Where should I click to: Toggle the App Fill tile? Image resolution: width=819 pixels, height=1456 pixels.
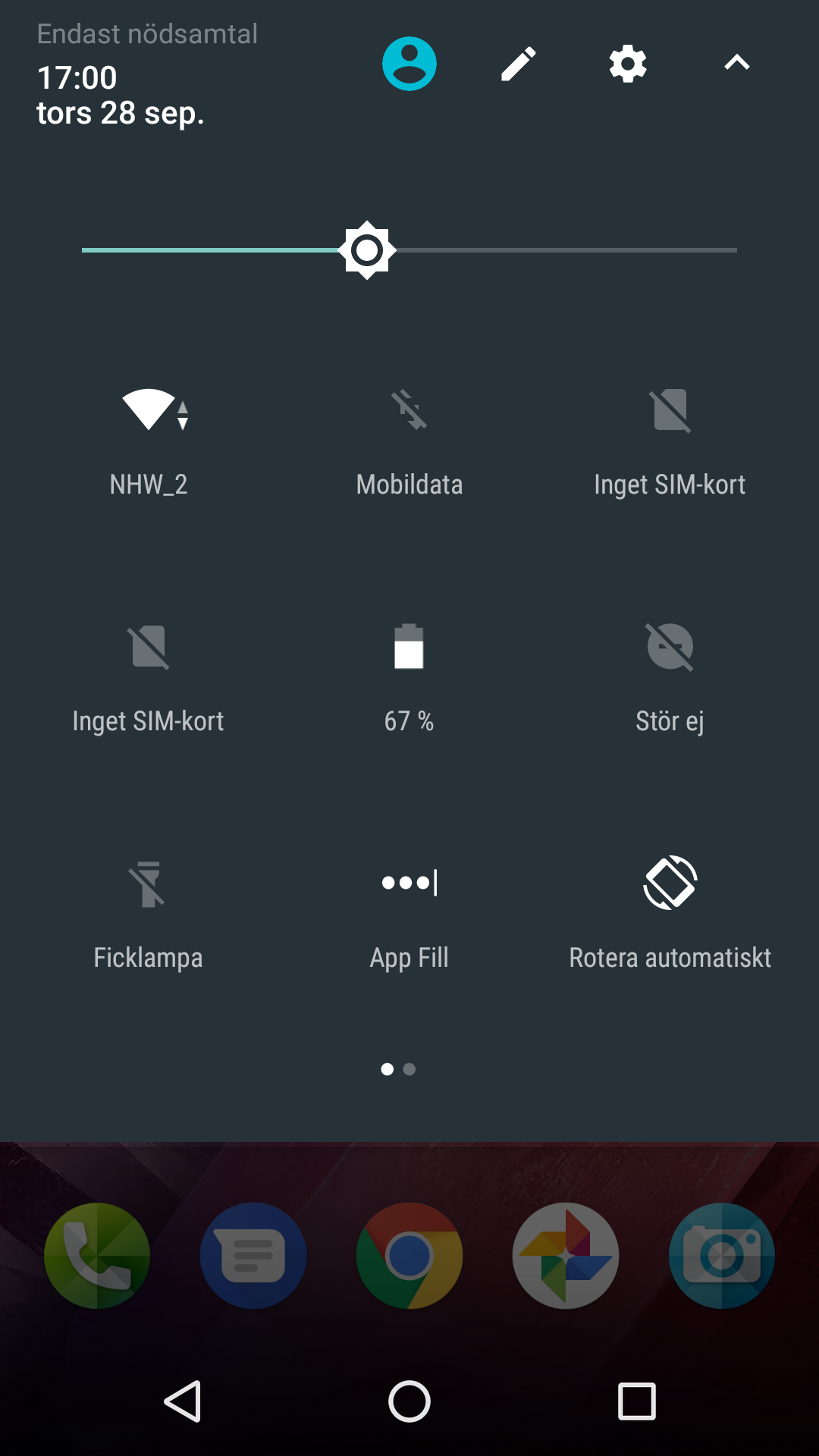pyautogui.click(x=409, y=883)
